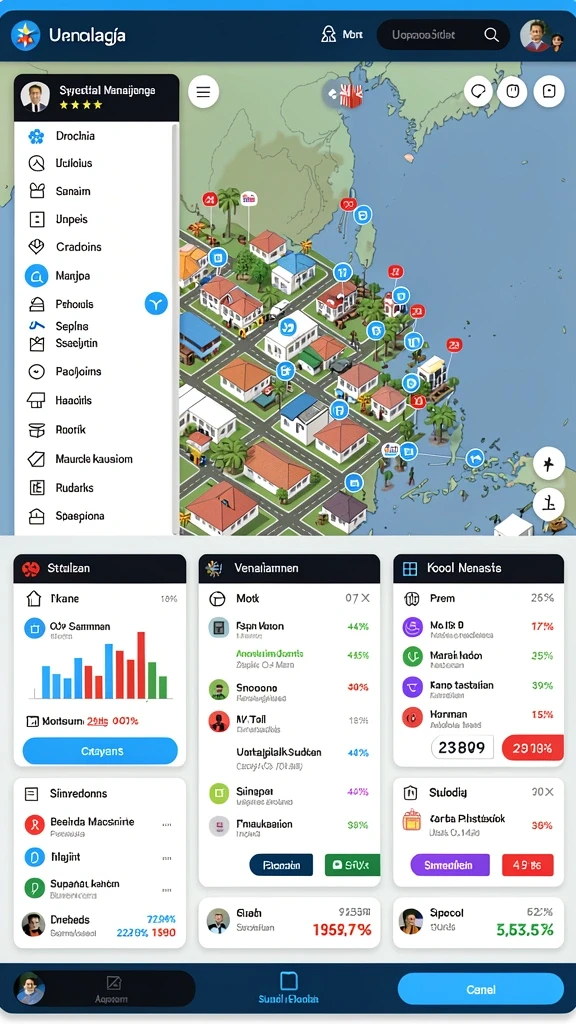Tap the dark blue Floootin button
Viewport: 576px width, 1024px height.
(281, 865)
